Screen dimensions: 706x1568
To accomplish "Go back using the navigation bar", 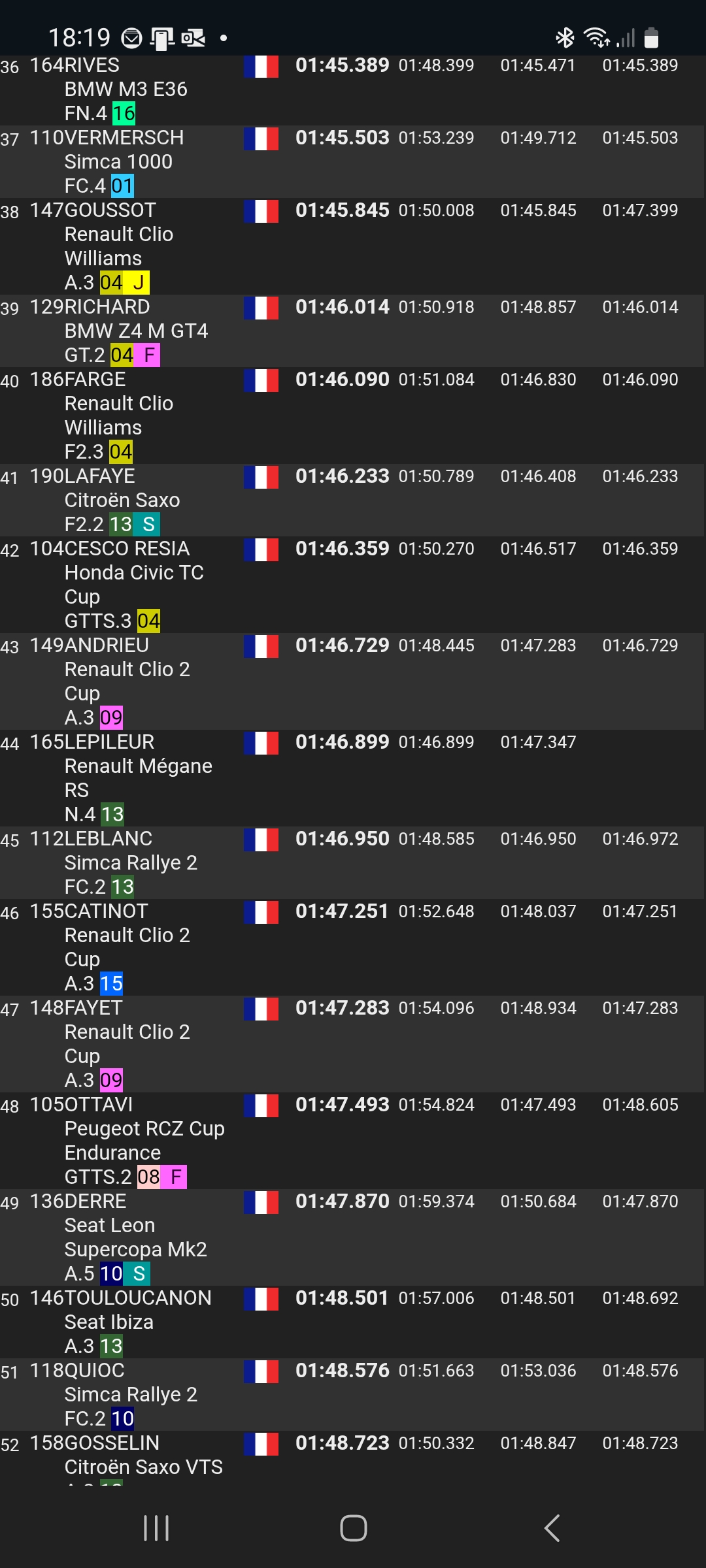I will pos(552,1528).
